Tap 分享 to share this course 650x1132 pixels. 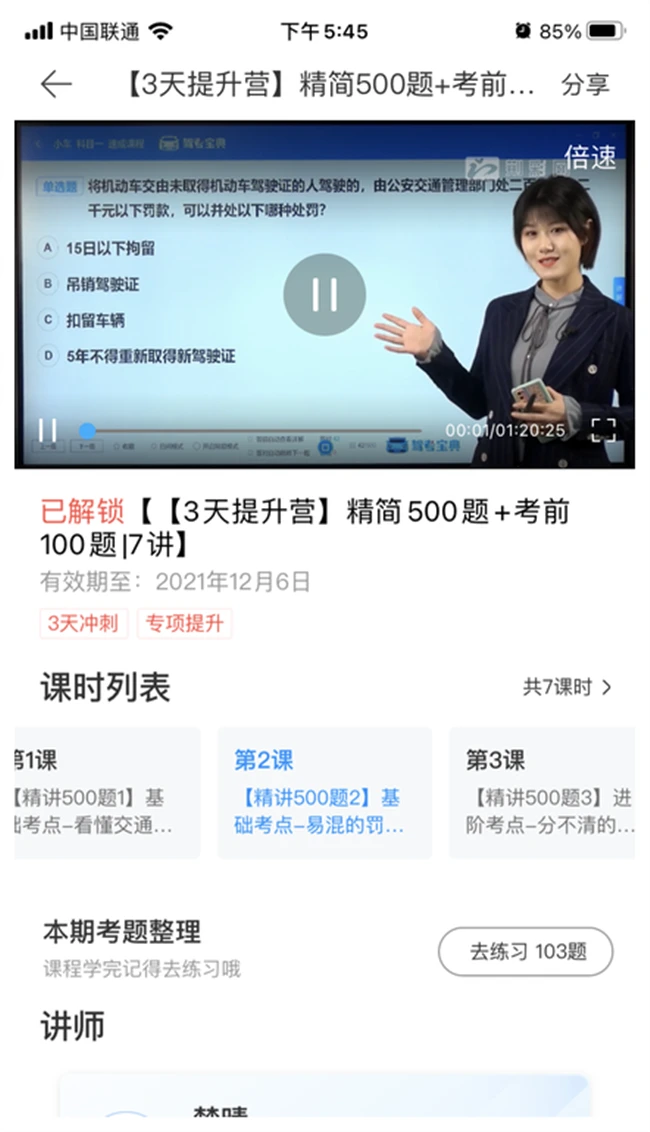(x=585, y=85)
